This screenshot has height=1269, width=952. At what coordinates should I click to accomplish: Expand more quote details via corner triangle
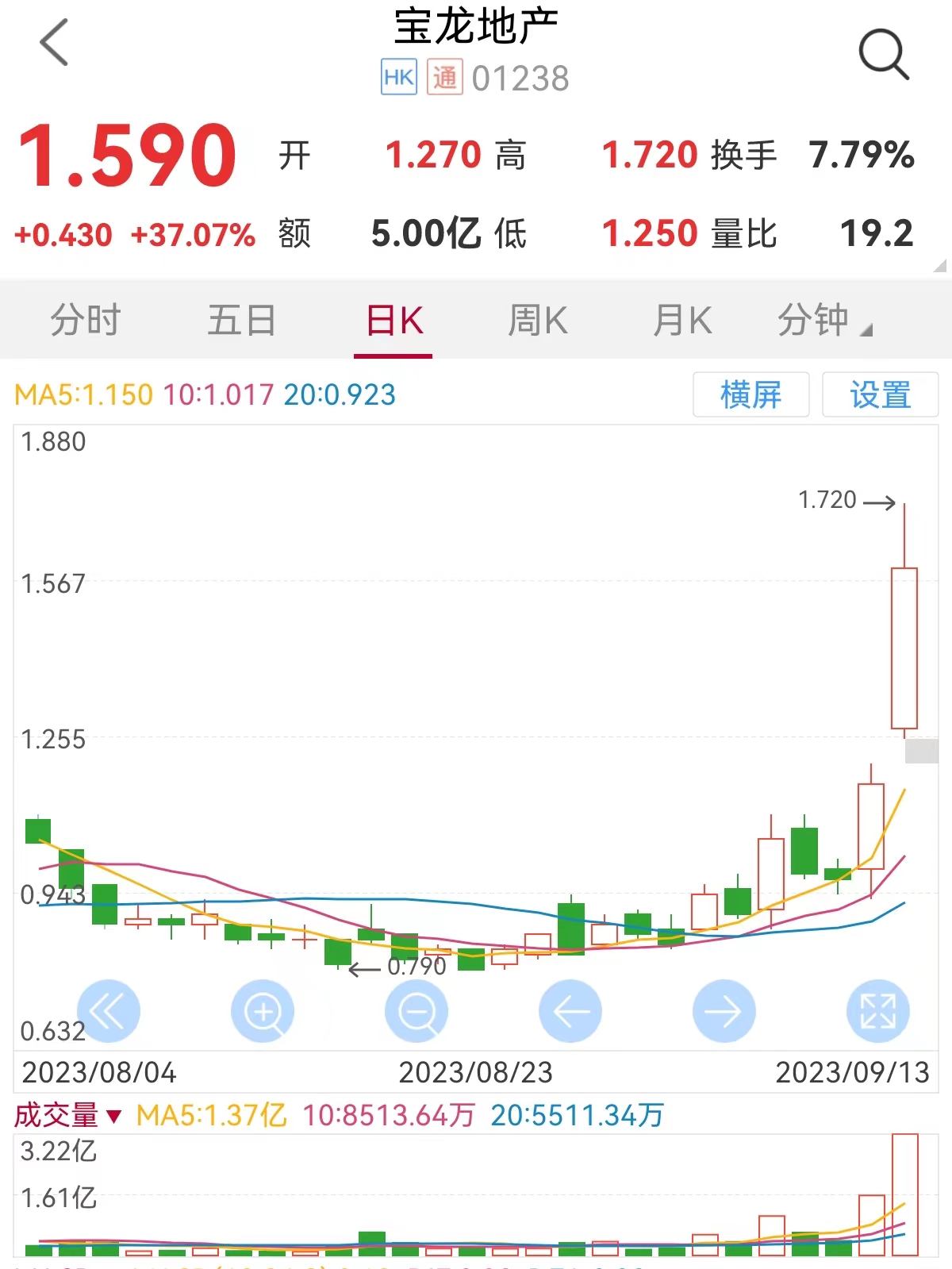click(x=940, y=266)
